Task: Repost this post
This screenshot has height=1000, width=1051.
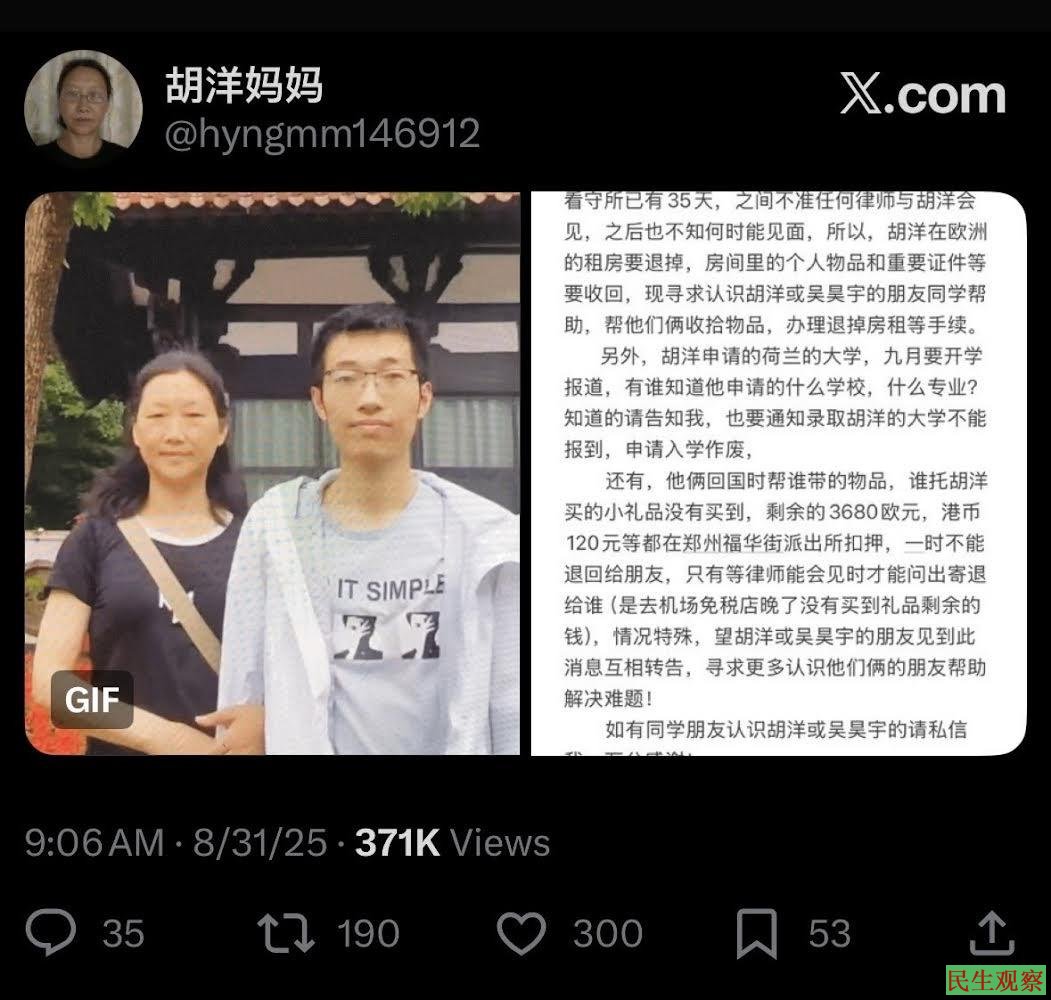Action: pos(286,933)
